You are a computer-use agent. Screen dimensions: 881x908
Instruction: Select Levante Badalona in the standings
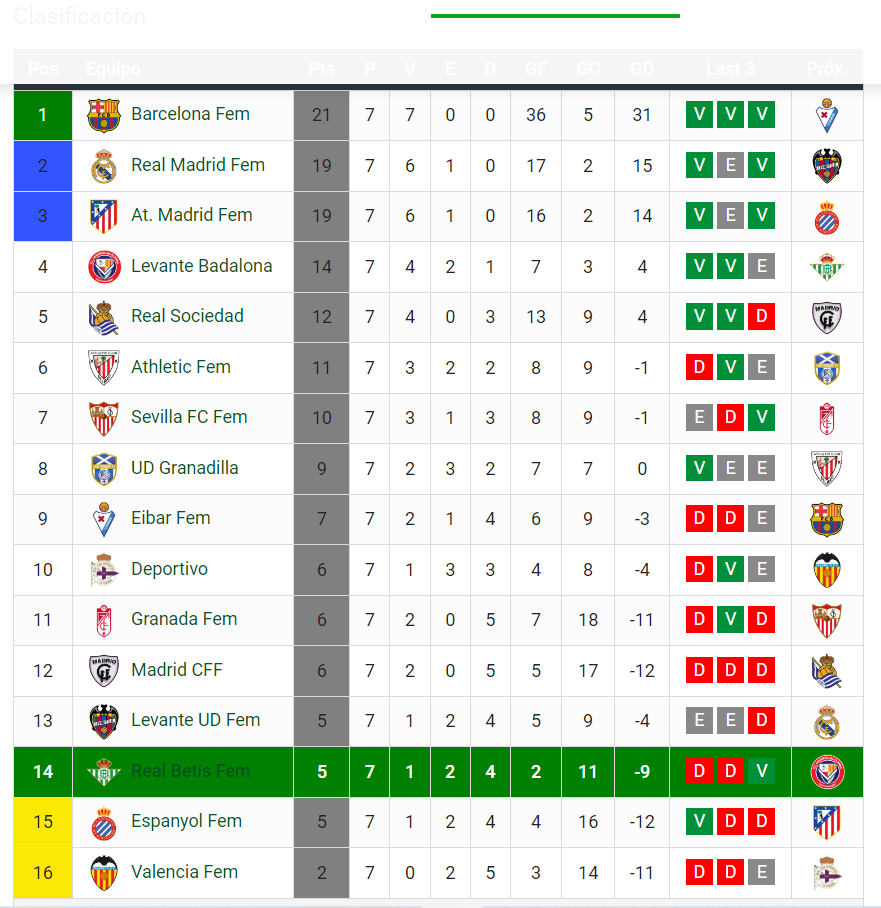pos(201,266)
